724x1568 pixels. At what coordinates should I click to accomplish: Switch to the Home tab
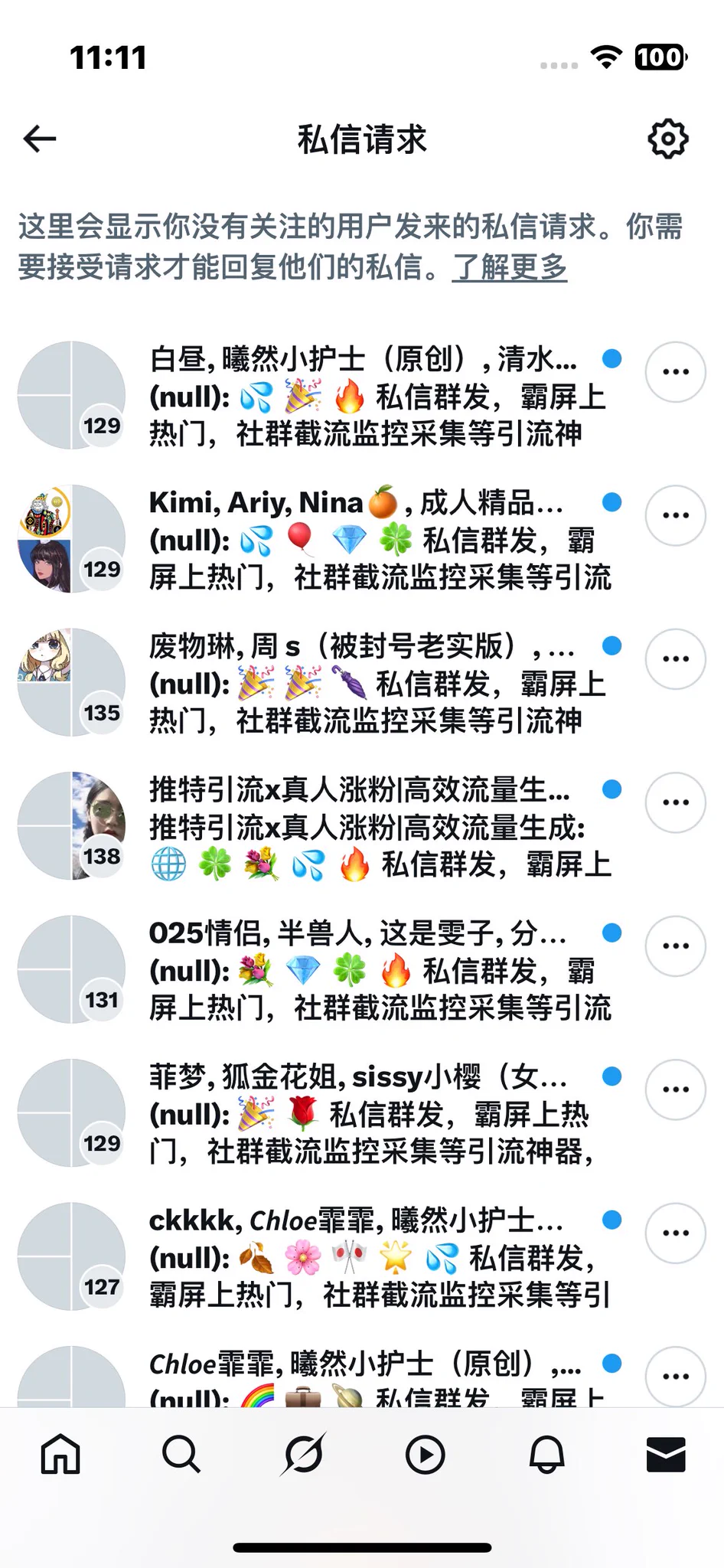click(x=60, y=1455)
